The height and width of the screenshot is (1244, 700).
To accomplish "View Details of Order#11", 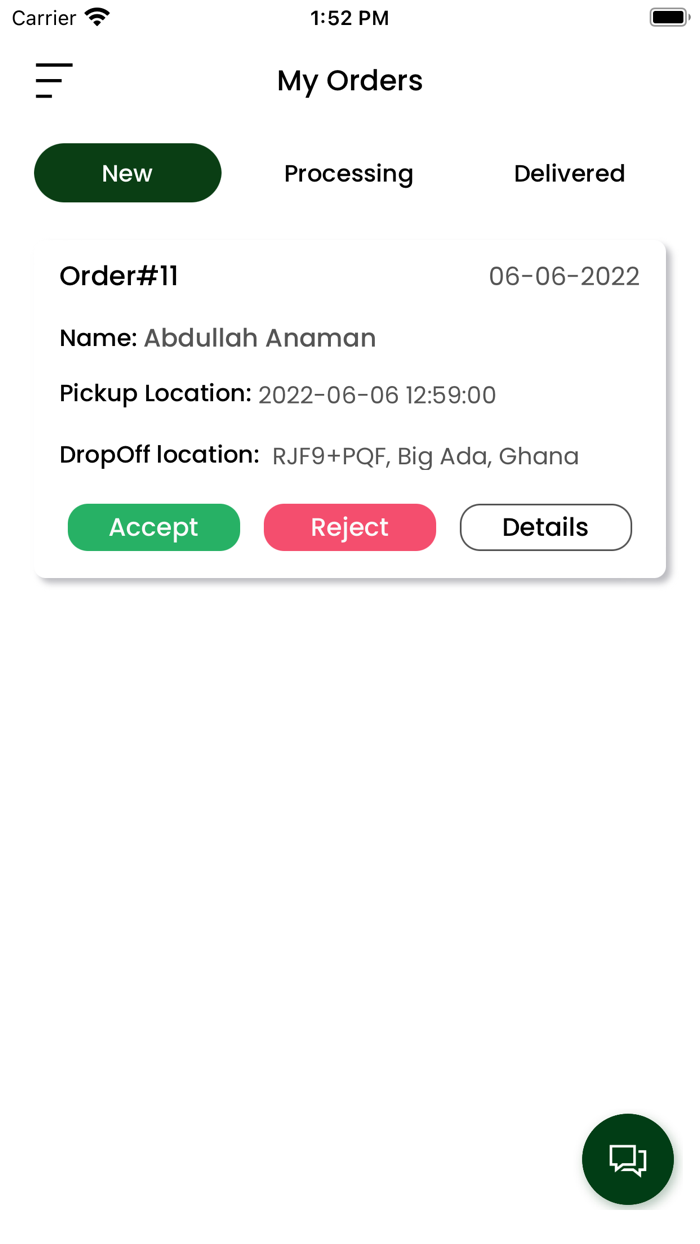I will click(545, 527).
